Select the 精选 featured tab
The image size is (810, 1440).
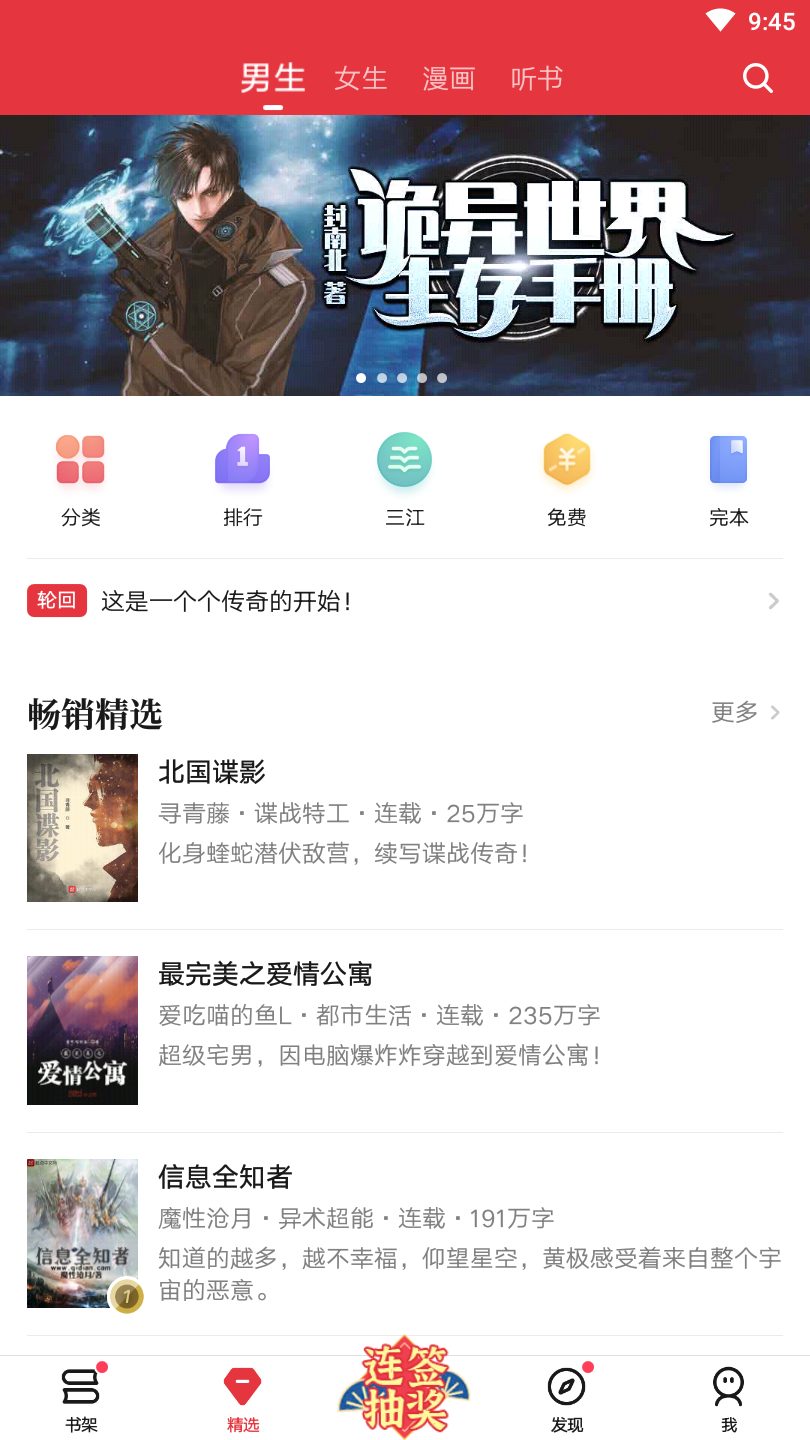coord(243,1398)
